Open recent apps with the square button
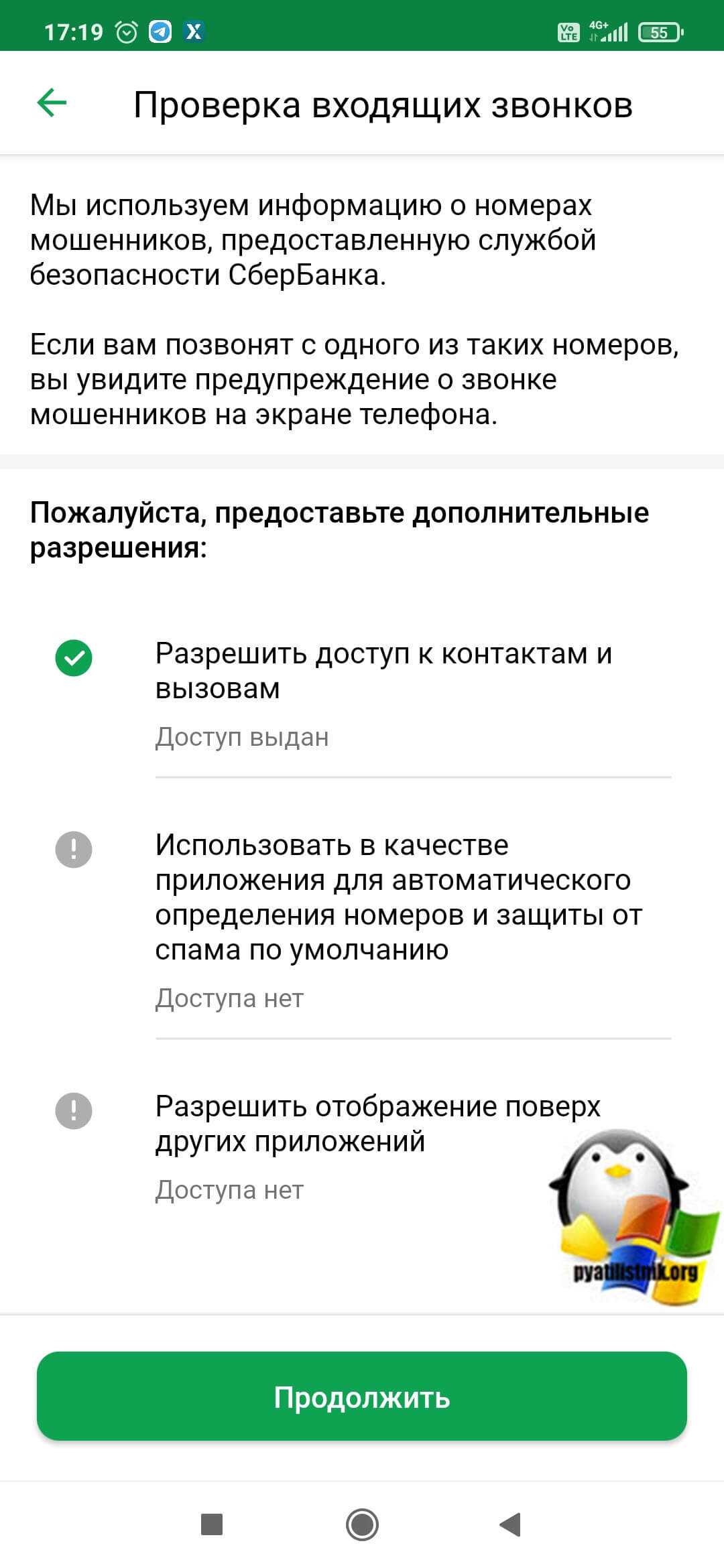724x1568 pixels. [212, 1524]
